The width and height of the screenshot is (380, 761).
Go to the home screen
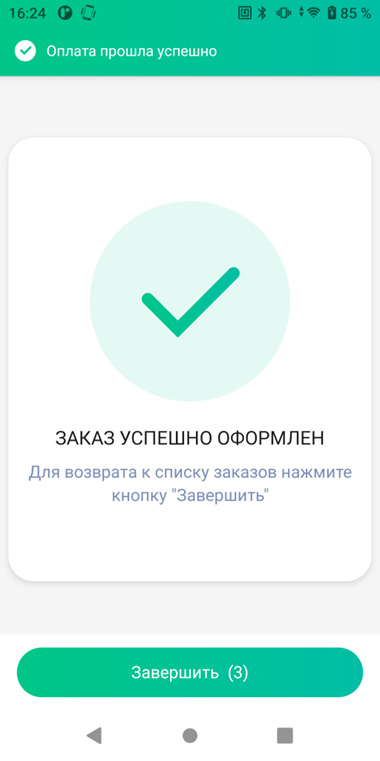(x=190, y=736)
